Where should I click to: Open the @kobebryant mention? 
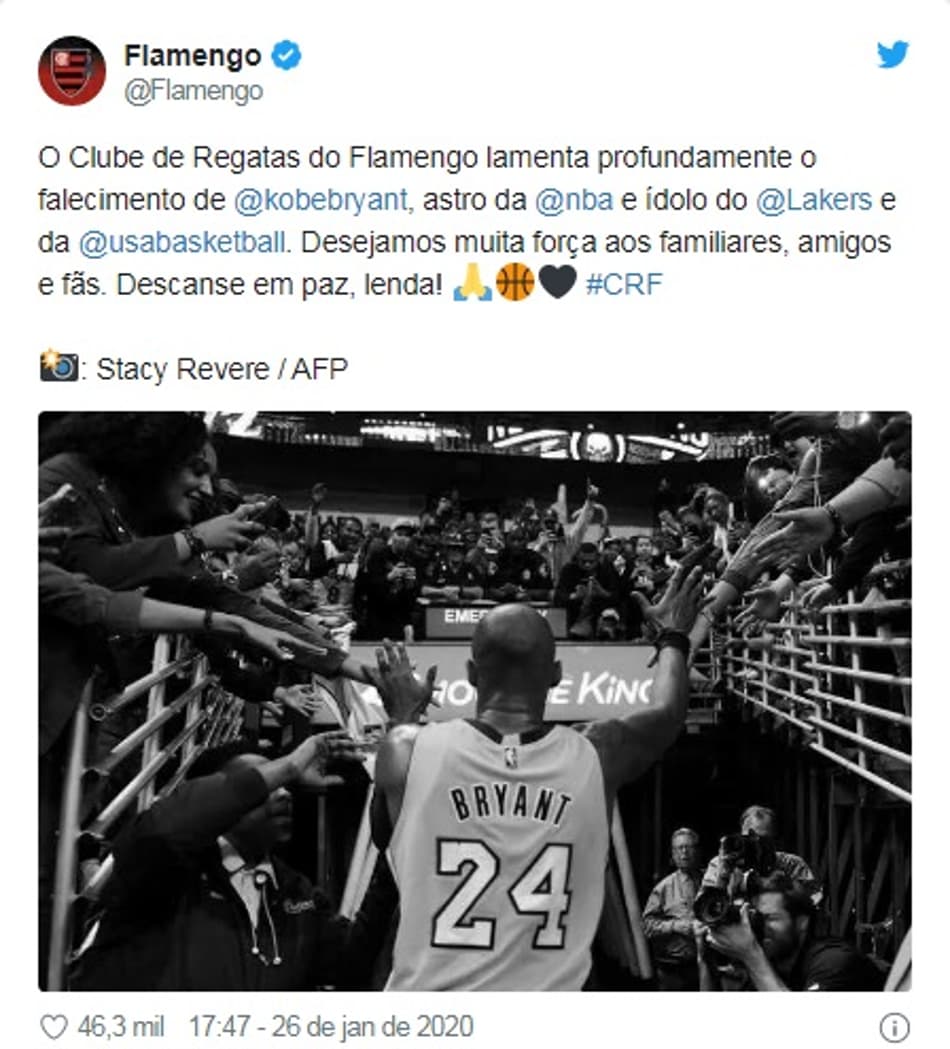click(x=321, y=200)
